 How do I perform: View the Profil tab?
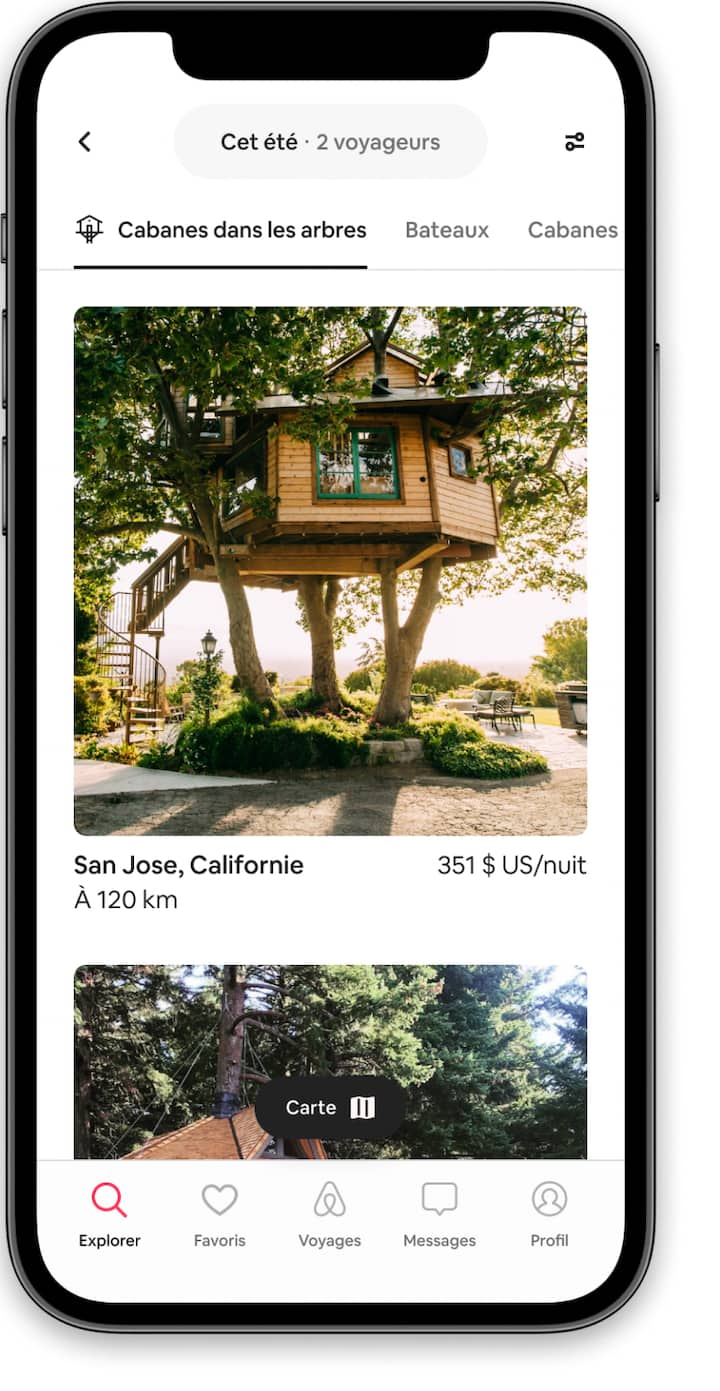tap(549, 1213)
